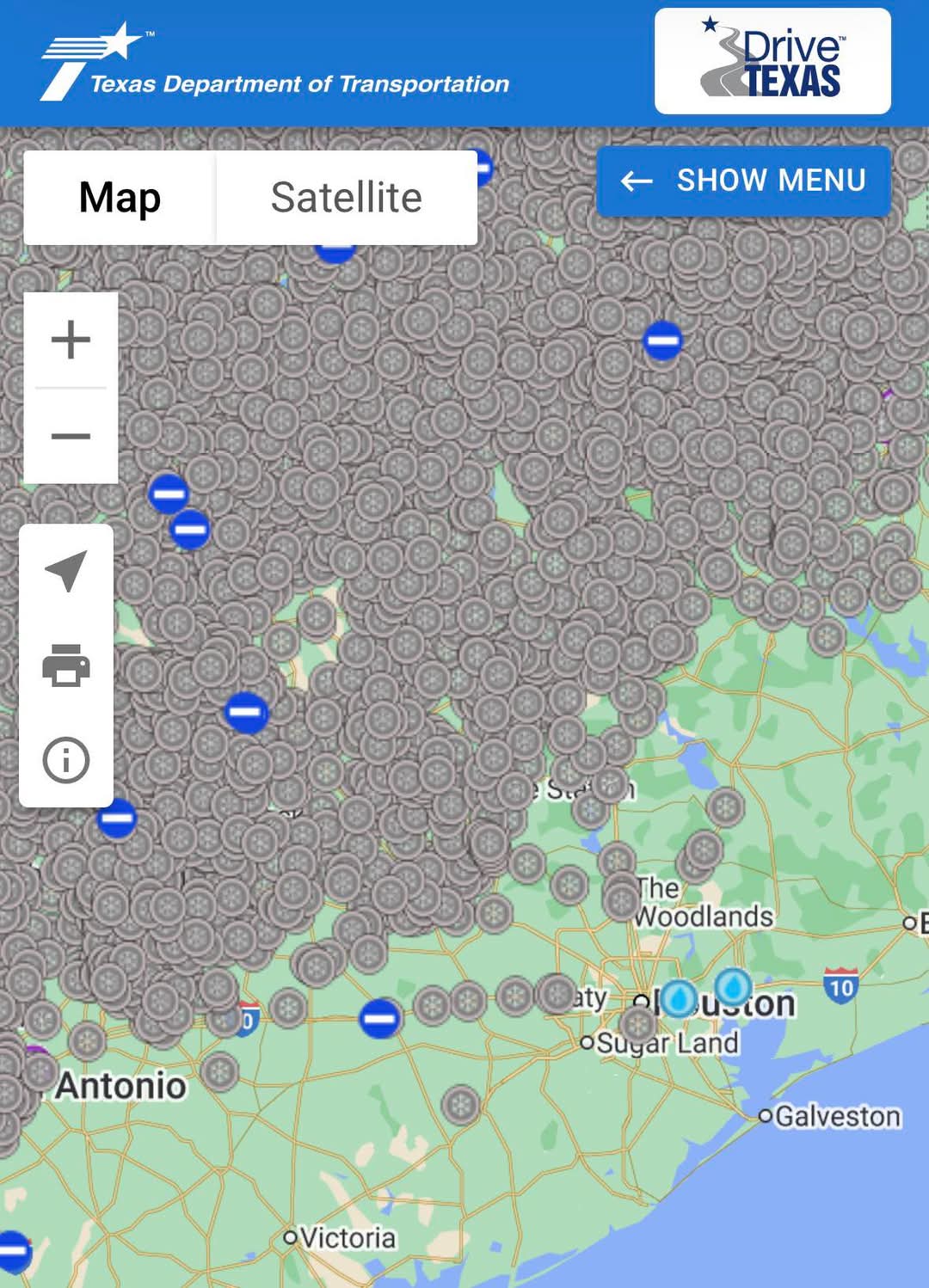Switch to Satellite view
Image resolution: width=929 pixels, height=1288 pixels.
347,198
